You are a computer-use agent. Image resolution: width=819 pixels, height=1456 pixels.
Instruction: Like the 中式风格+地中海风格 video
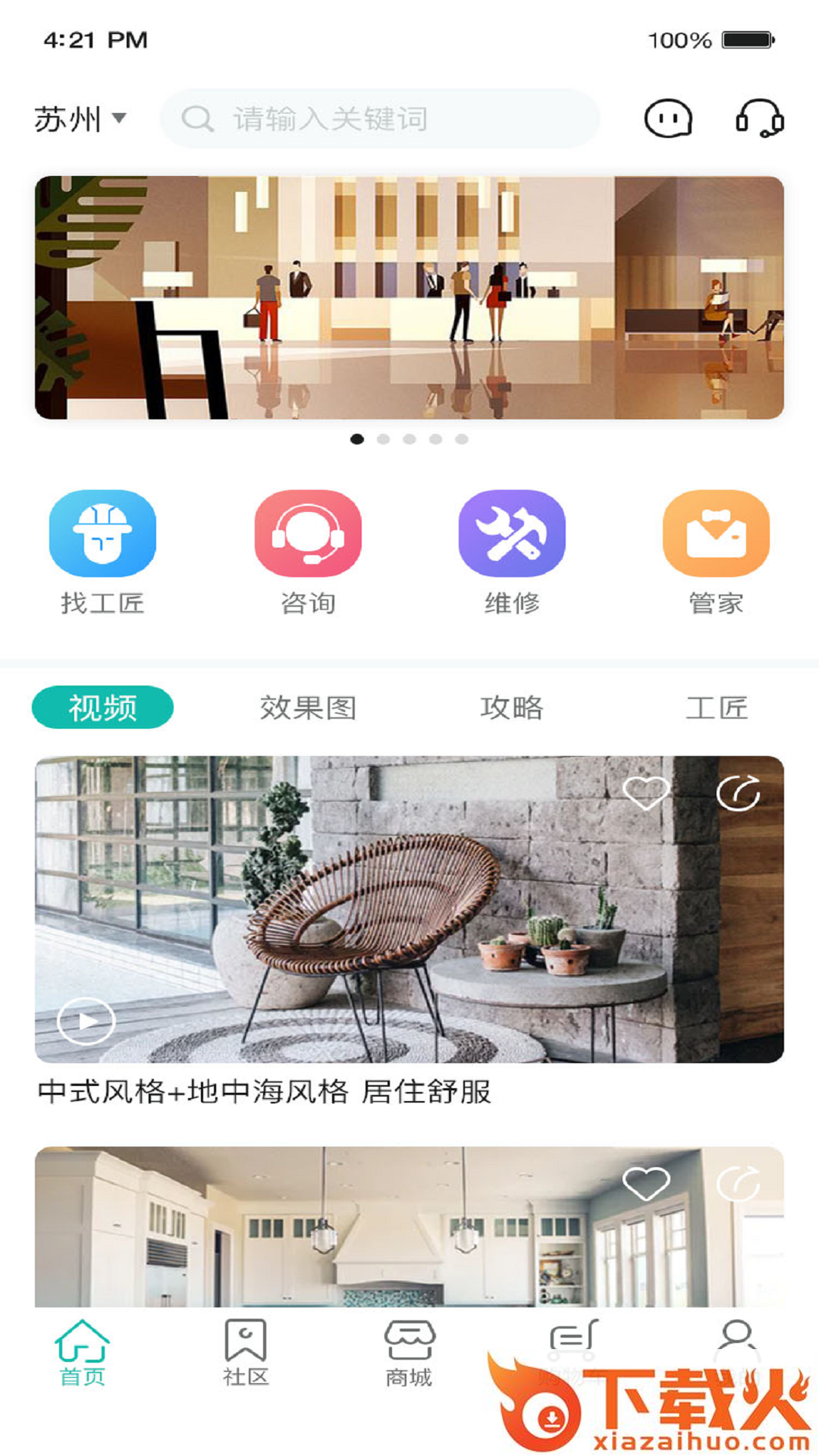click(x=645, y=793)
